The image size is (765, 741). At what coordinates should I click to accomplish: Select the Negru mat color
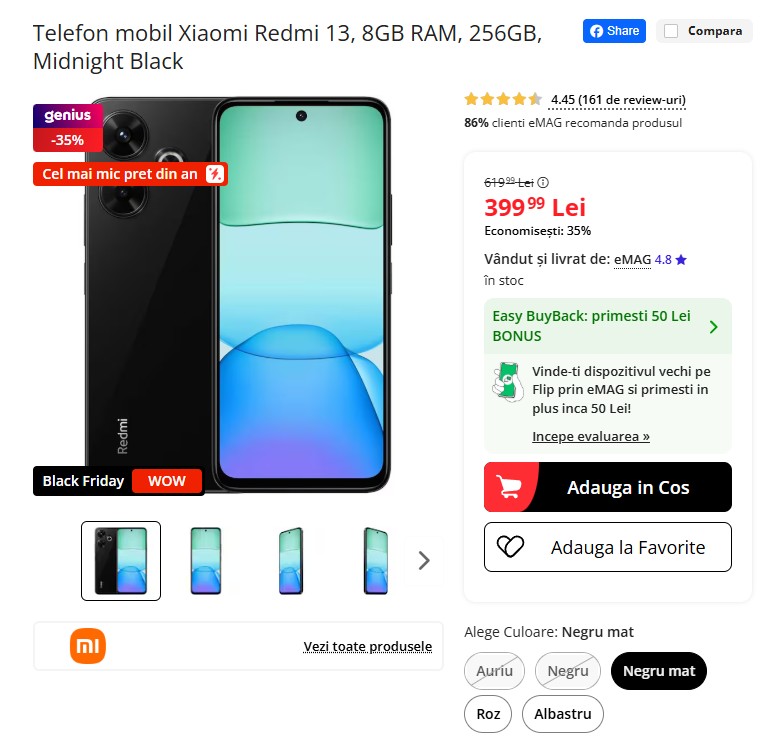tap(658, 671)
